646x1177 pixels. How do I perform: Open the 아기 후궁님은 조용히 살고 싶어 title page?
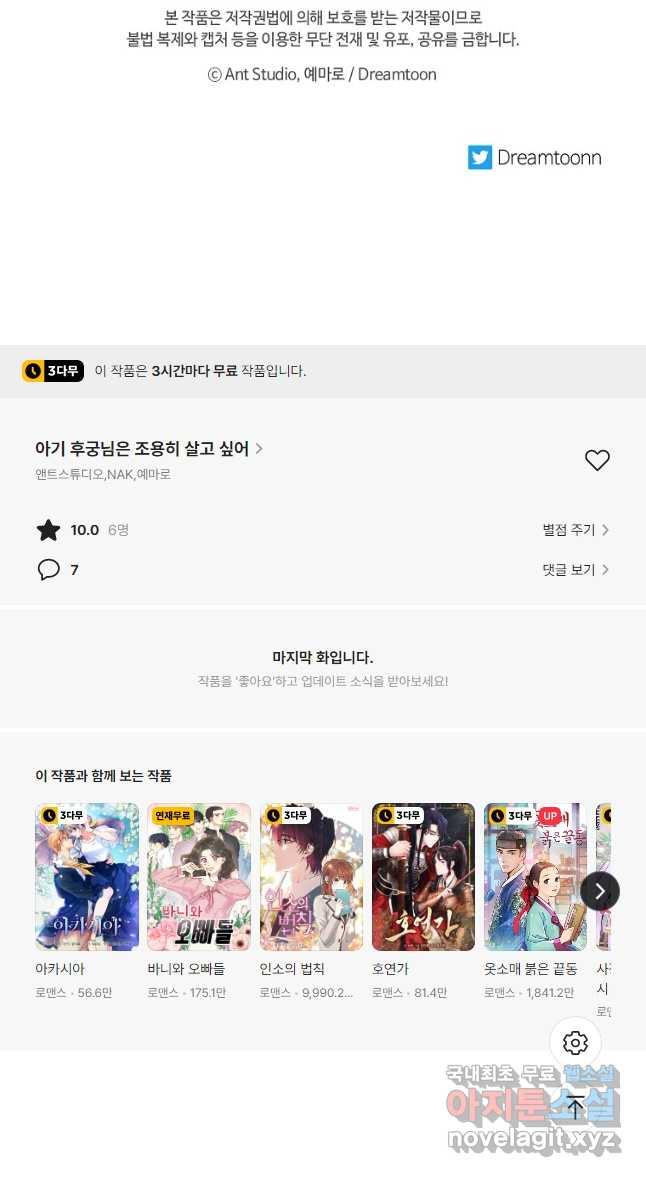tap(148, 449)
